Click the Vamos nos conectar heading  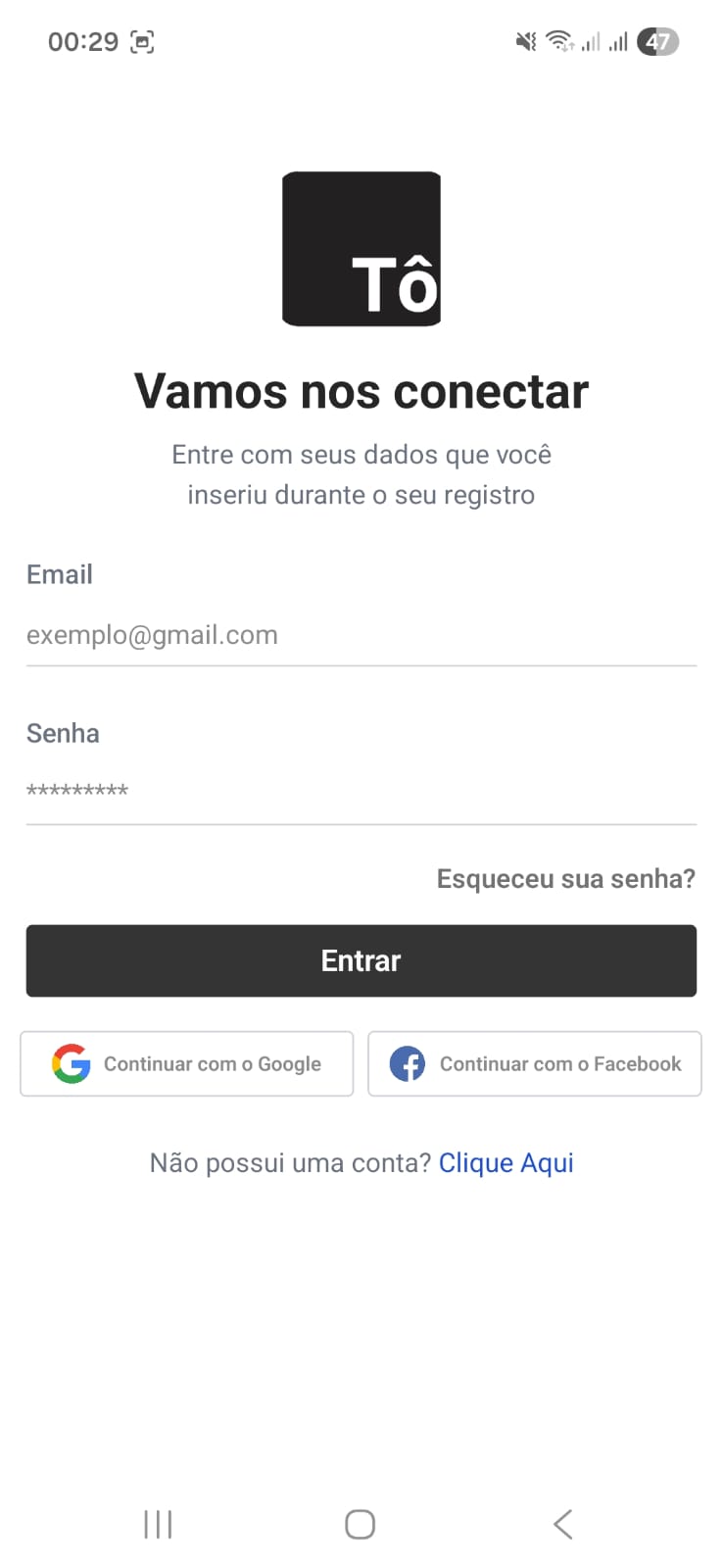pos(361,390)
